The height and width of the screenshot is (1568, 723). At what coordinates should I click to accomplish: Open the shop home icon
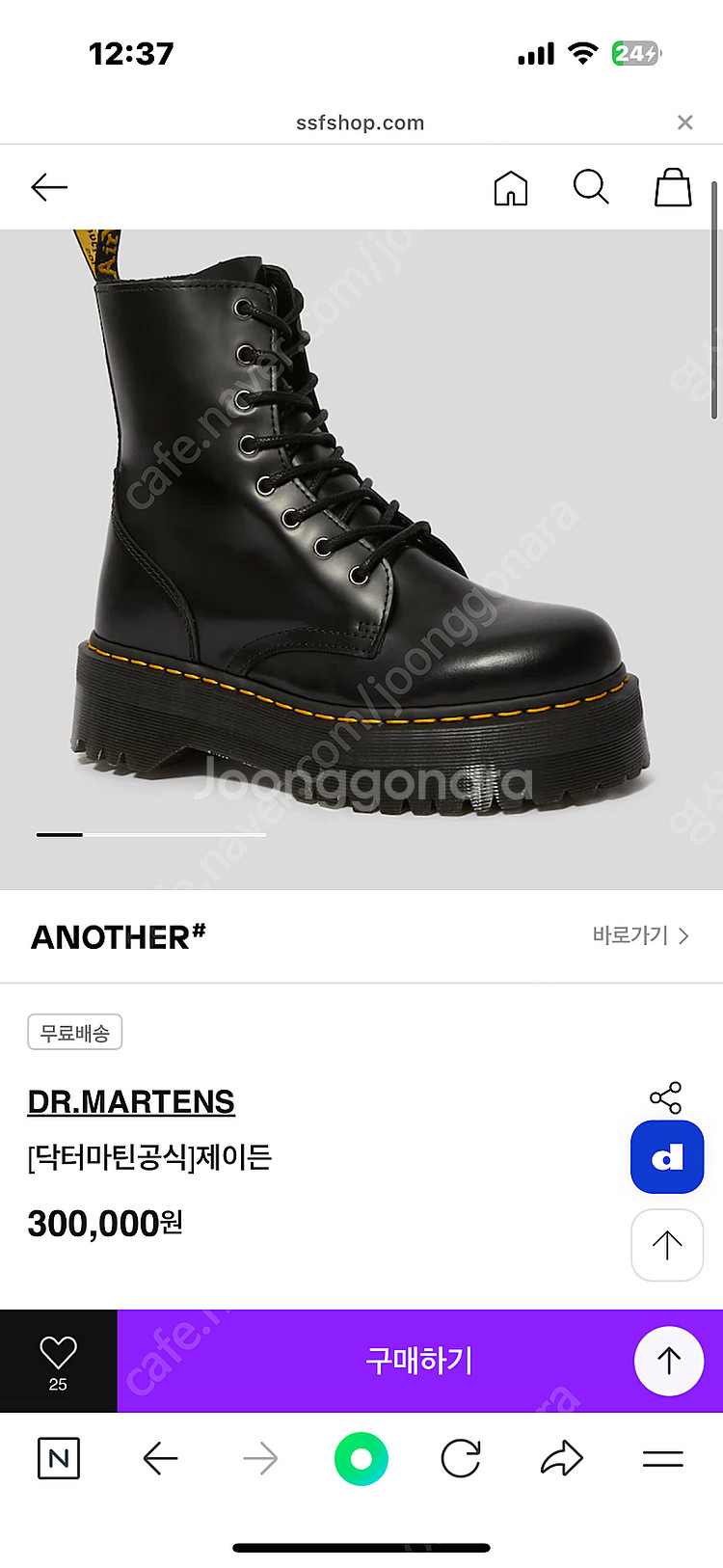(x=510, y=188)
